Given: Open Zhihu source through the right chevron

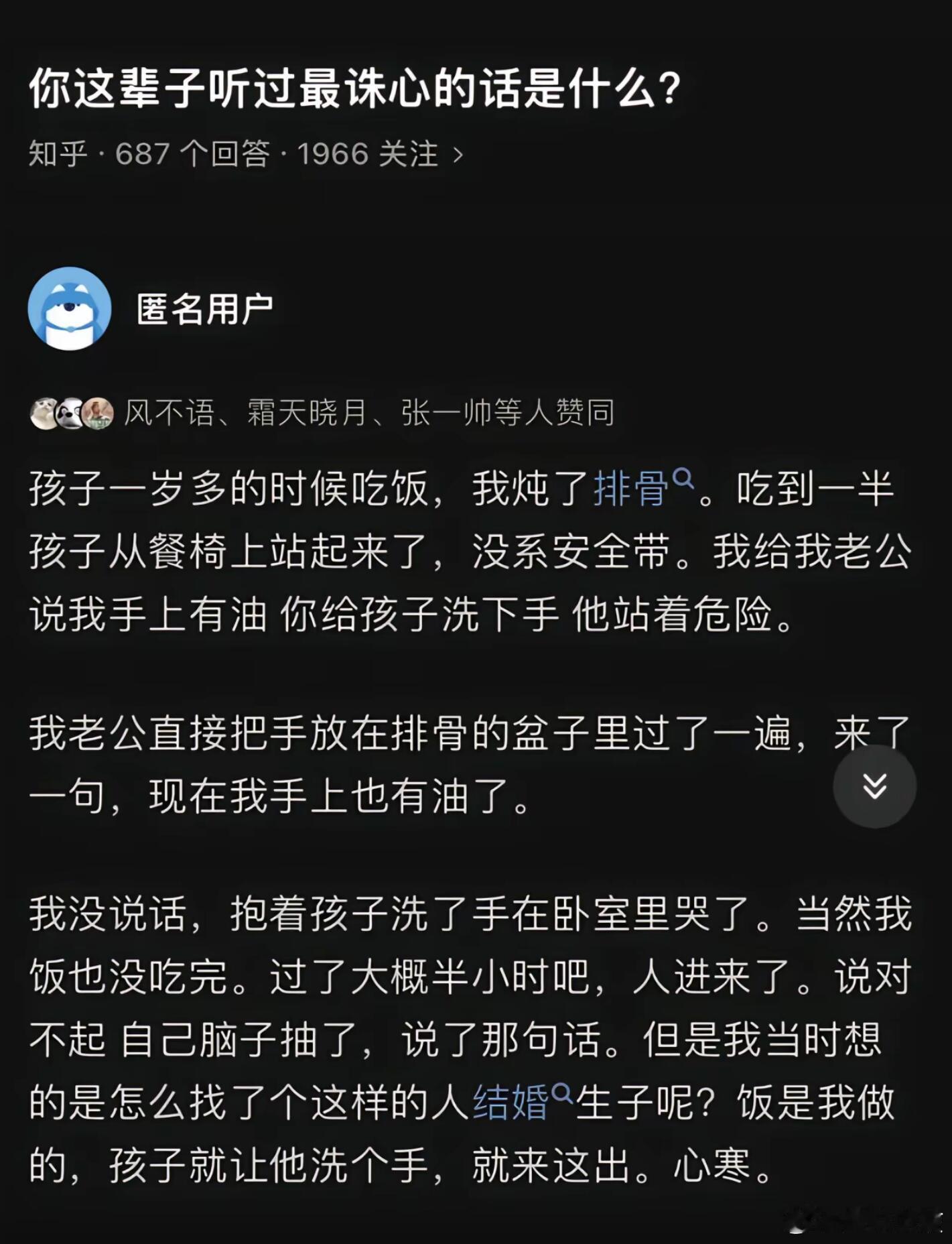Looking at the screenshot, I should pyautogui.click(x=458, y=154).
